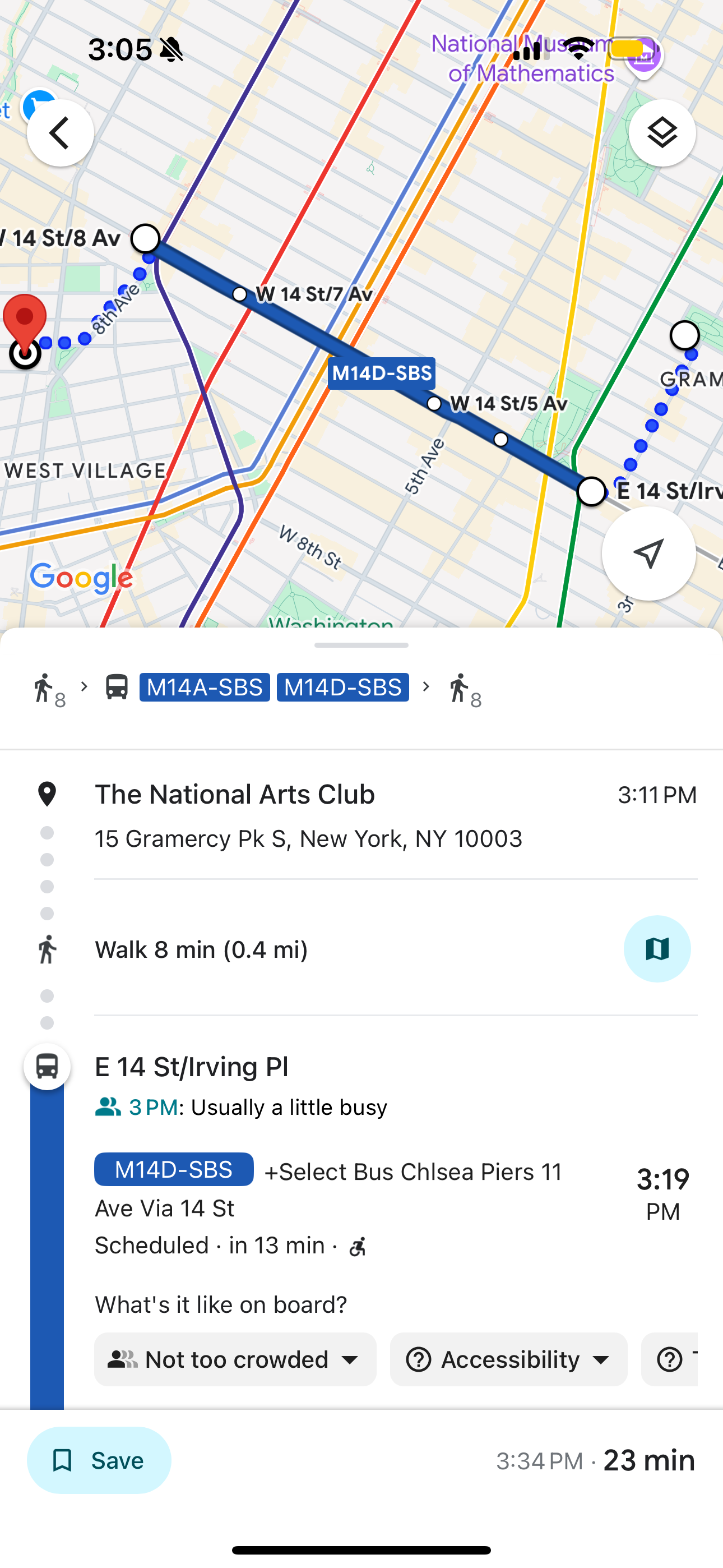Tap the M14D-SBS label on the map

(382, 373)
